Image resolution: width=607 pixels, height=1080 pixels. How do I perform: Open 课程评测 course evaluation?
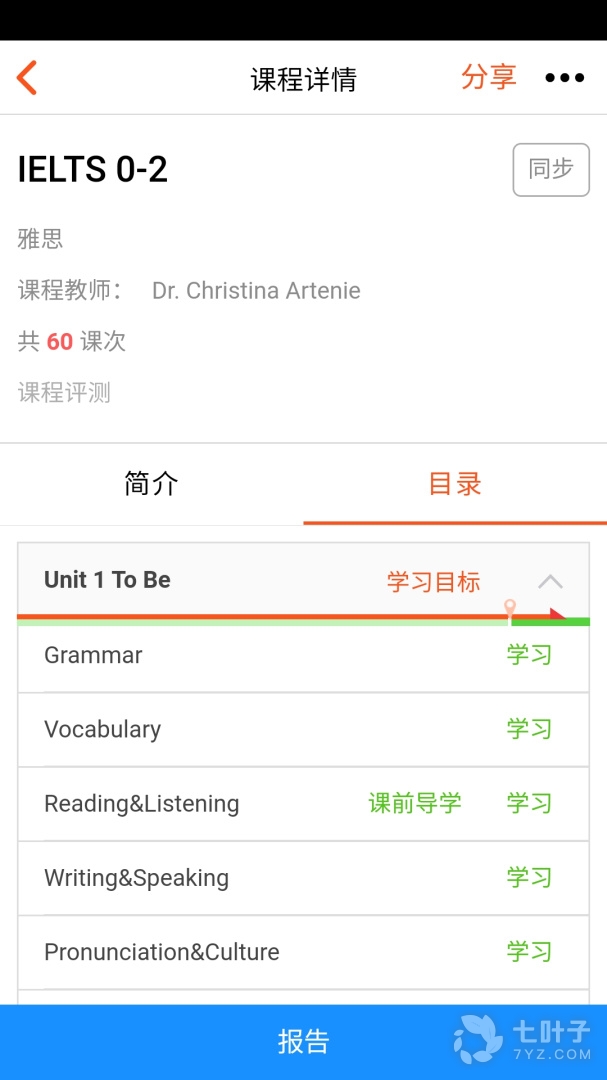click(x=64, y=393)
